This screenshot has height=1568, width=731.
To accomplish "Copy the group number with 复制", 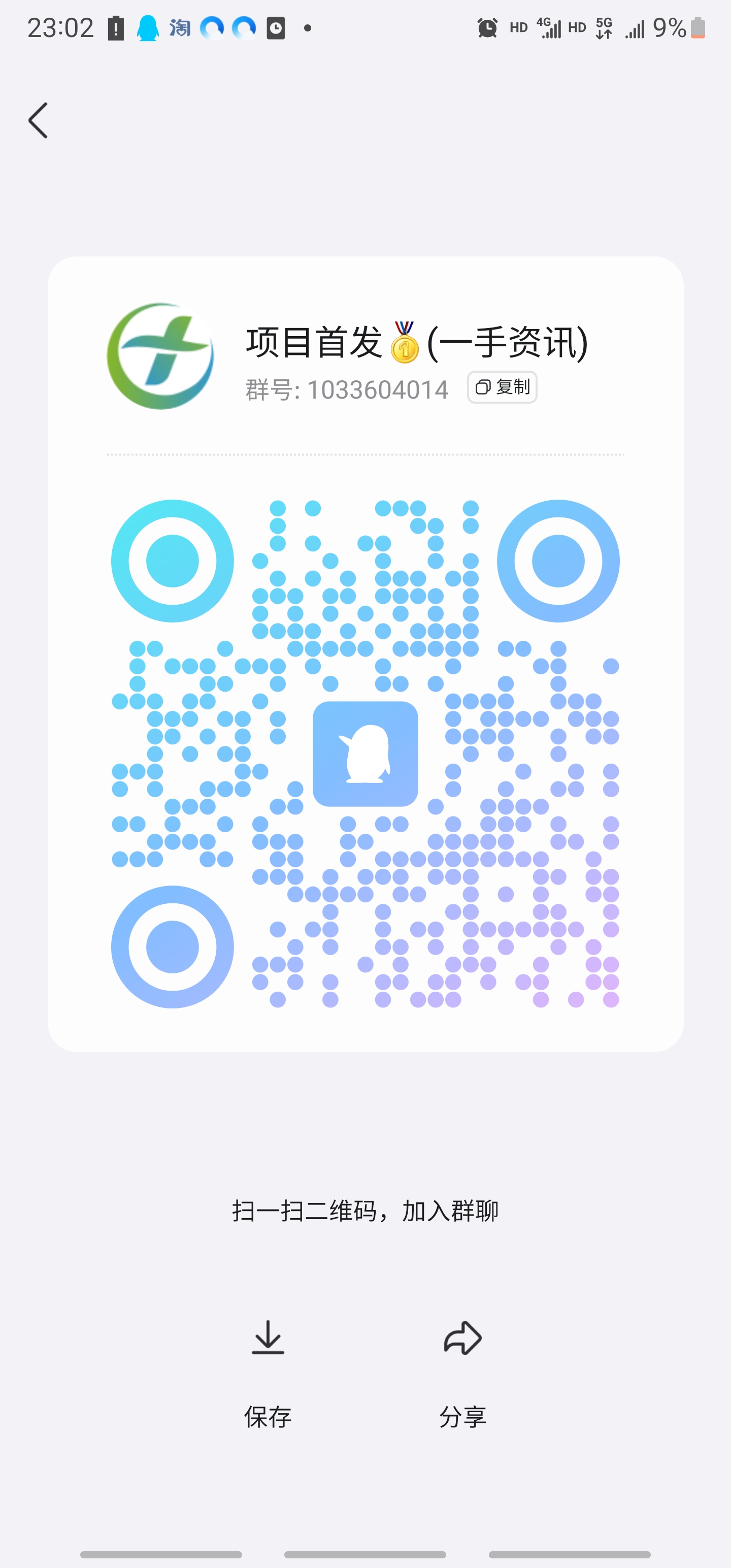I will click(x=502, y=387).
